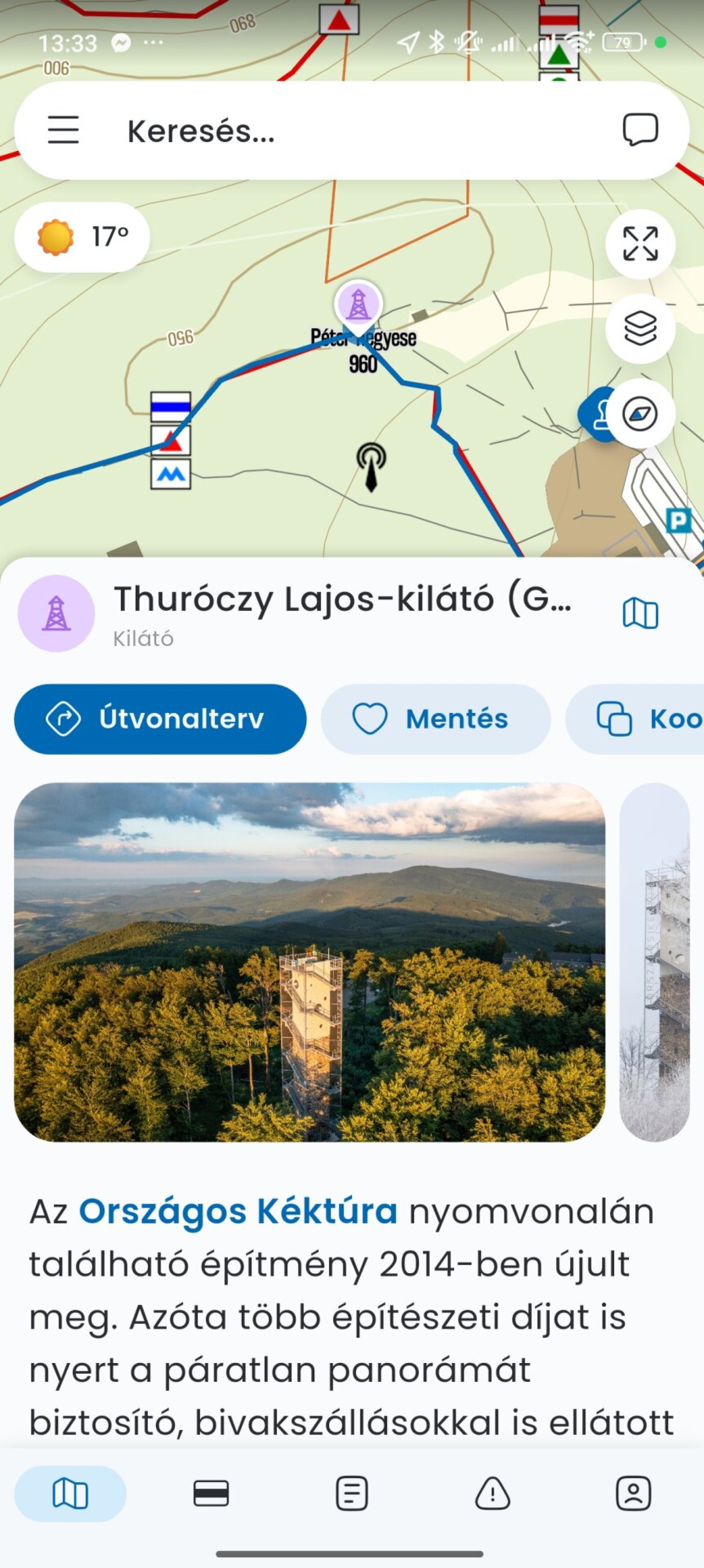Open the document list tab
The width and height of the screenshot is (704, 1568).
352,1494
